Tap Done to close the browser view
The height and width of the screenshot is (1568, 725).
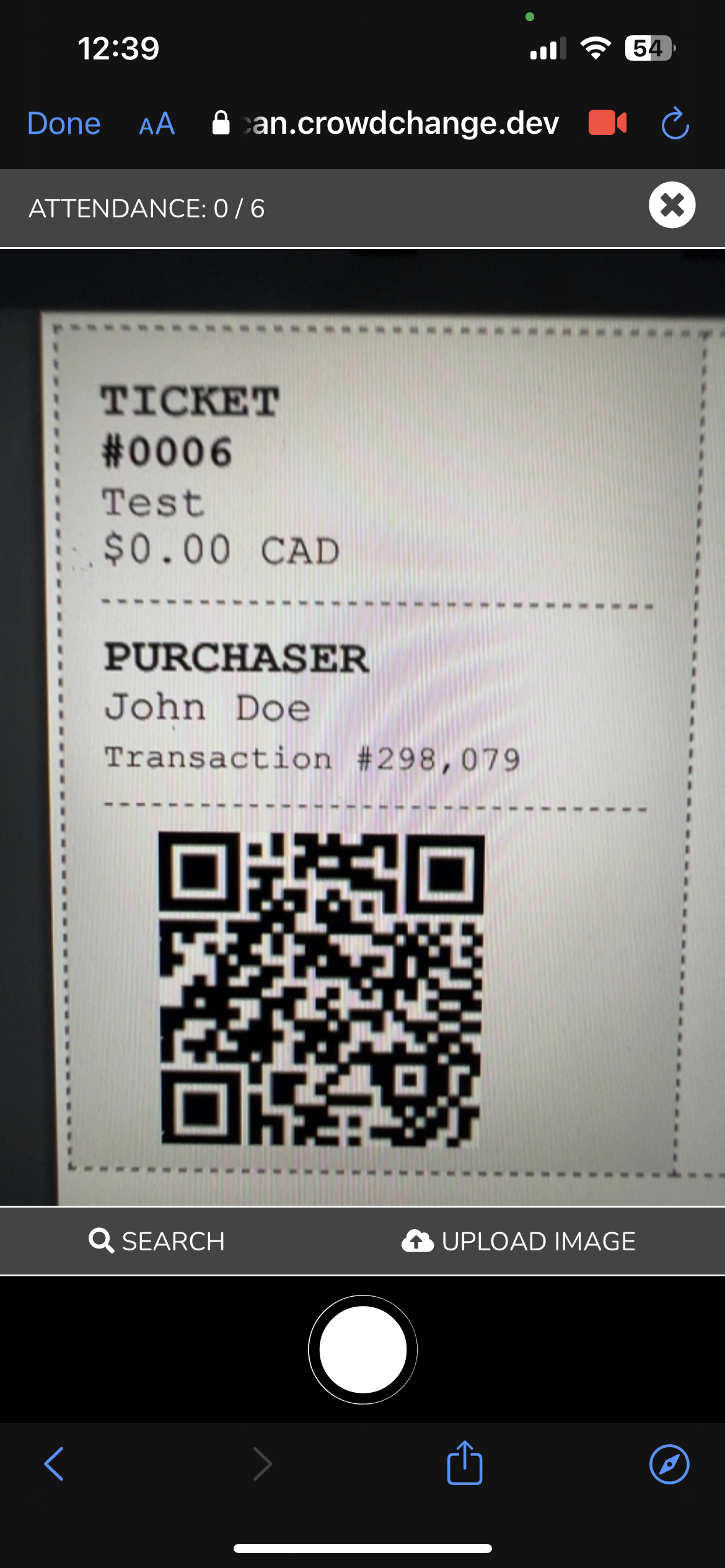[x=64, y=123]
